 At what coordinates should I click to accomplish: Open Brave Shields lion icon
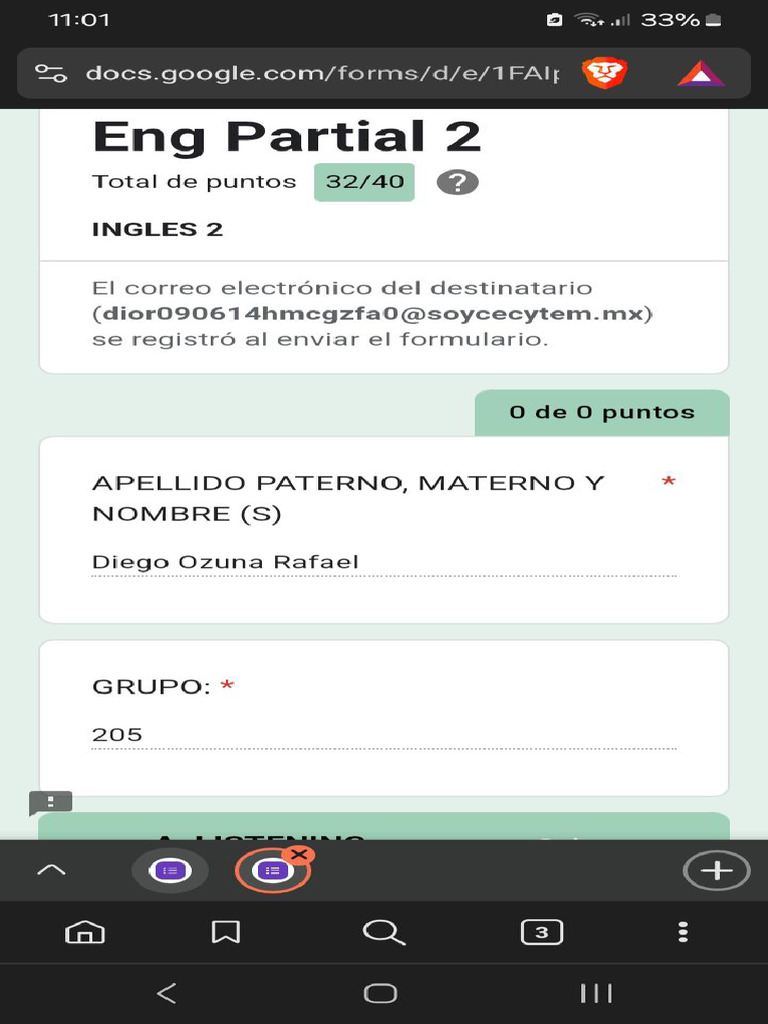point(604,72)
